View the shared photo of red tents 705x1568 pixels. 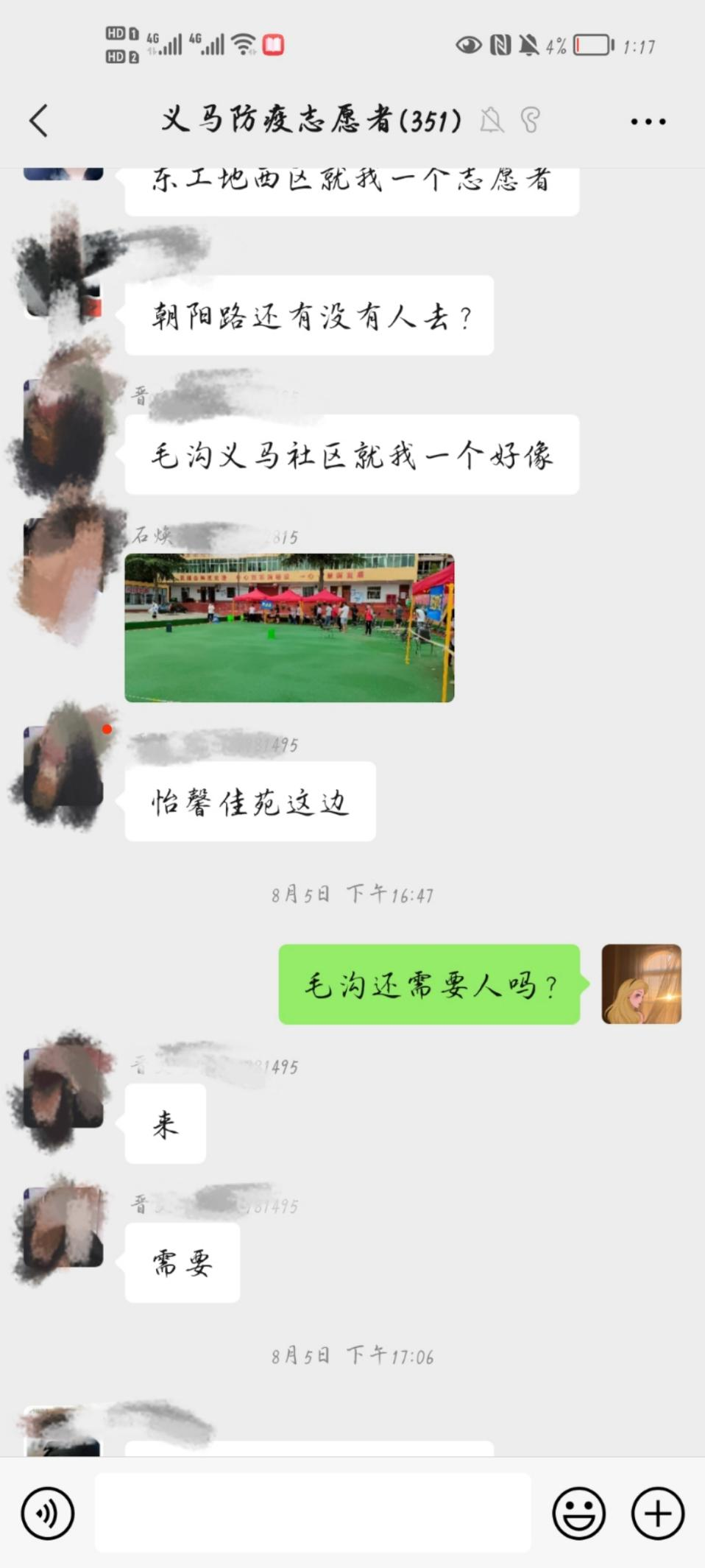(289, 628)
